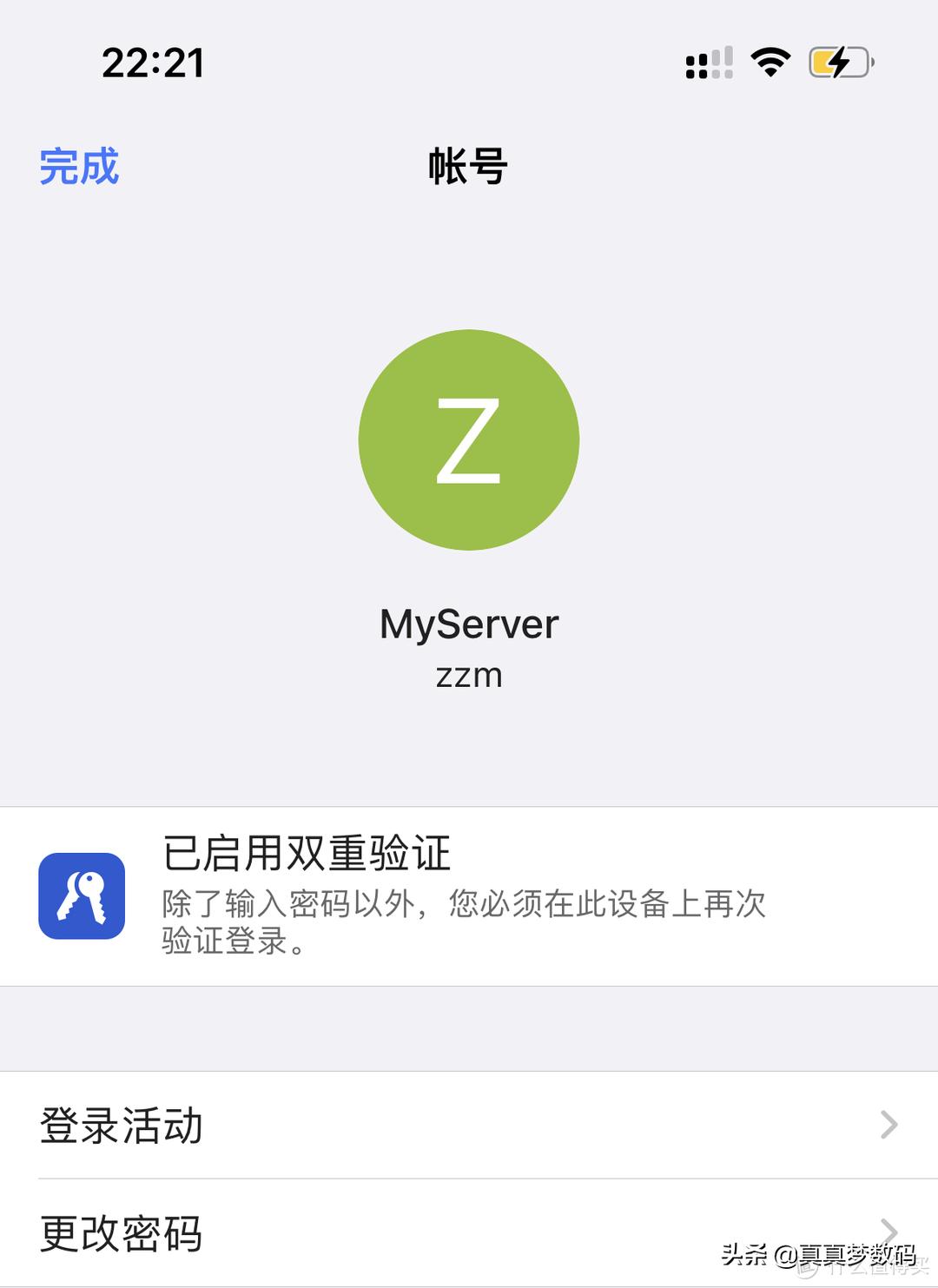
Task: Select the 登录活动 row
Action: point(122,1126)
